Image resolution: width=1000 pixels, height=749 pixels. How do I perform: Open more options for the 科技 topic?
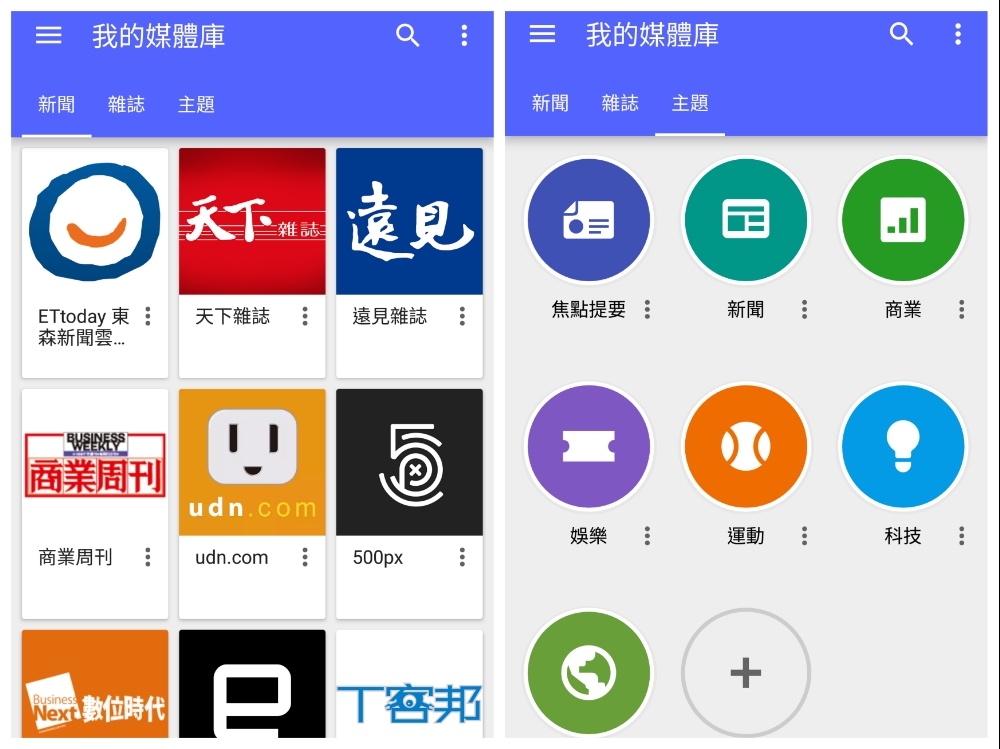pyautogui.click(x=961, y=536)
